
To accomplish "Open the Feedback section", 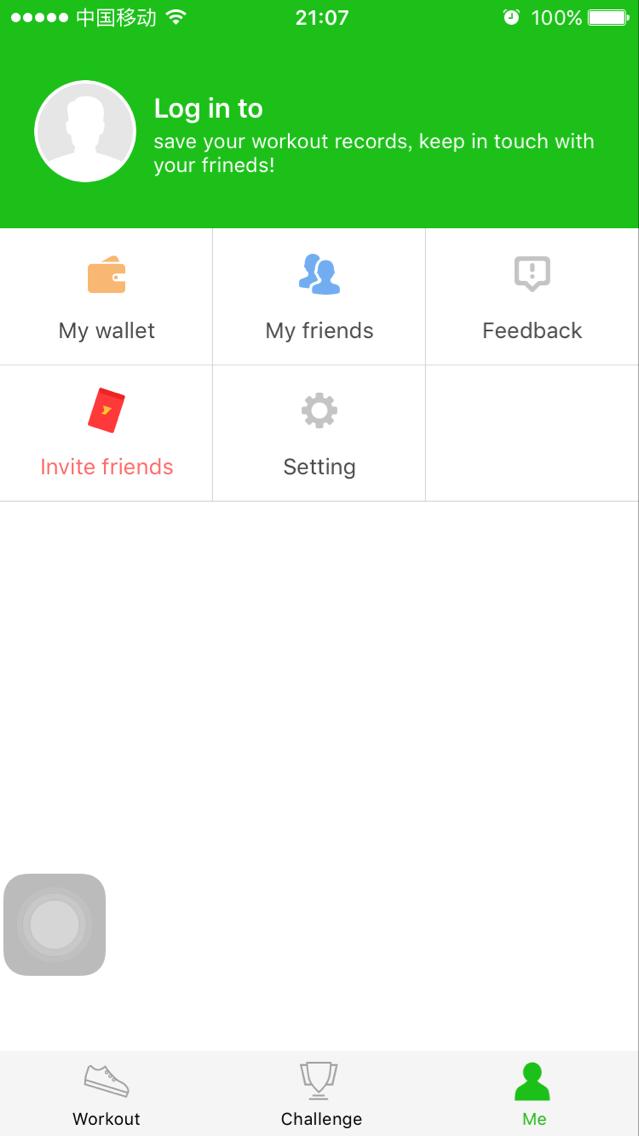I will [x=532, y=297].
